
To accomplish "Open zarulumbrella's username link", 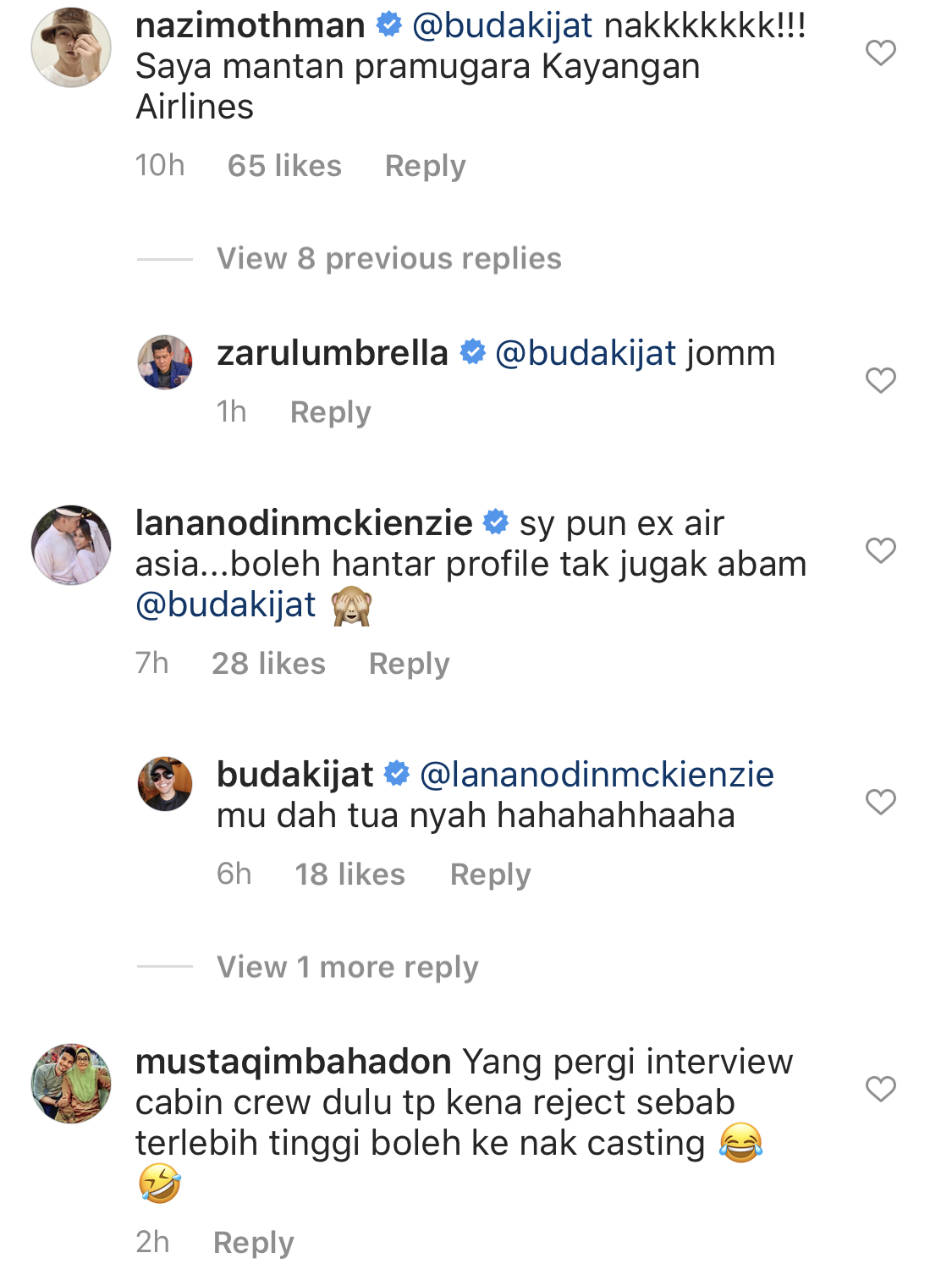I will click(x=332, y=353).
